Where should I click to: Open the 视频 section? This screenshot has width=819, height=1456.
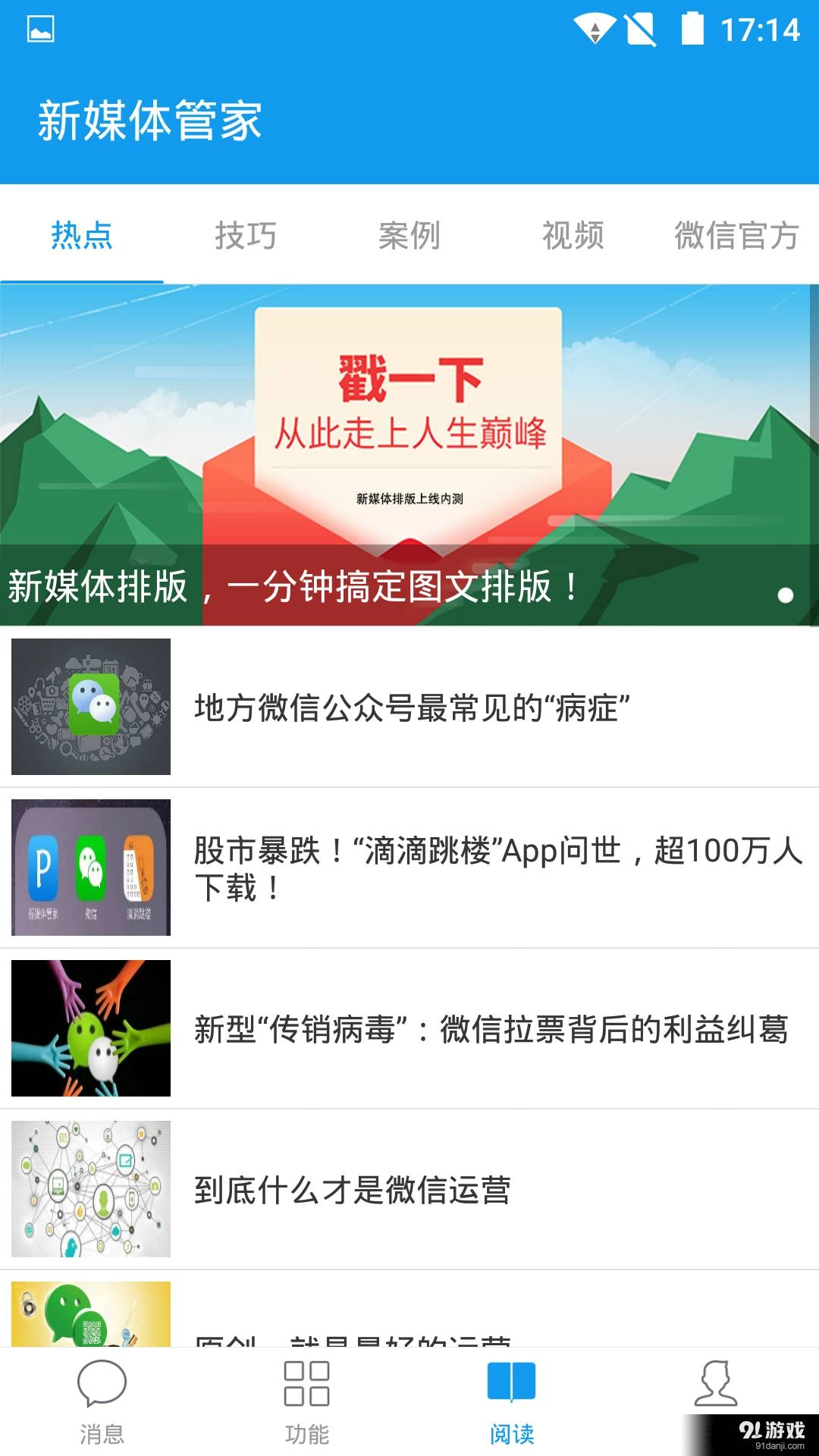[571, 235]
